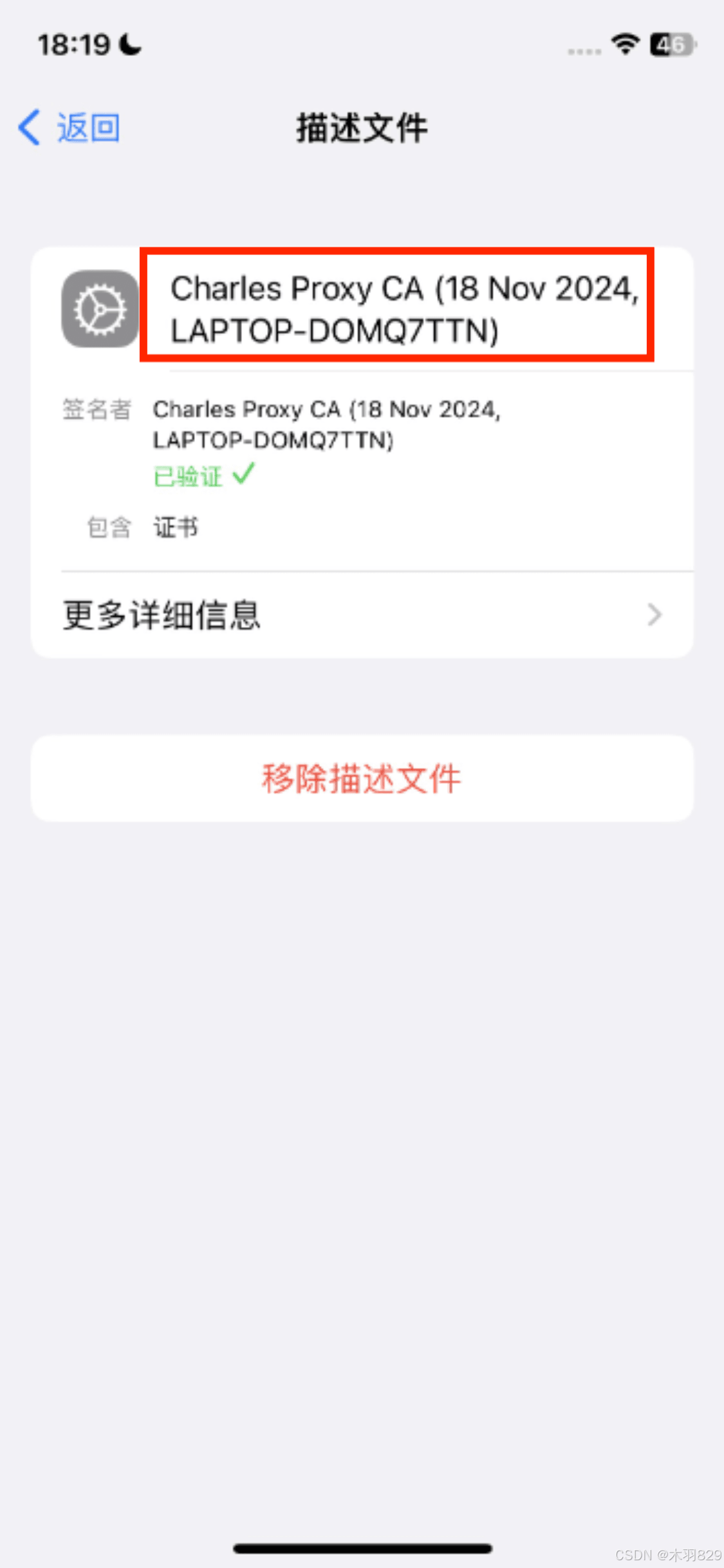Go back using the 返回 button
This screenshot has height=1568, width=724.
[x=69, y=127]
